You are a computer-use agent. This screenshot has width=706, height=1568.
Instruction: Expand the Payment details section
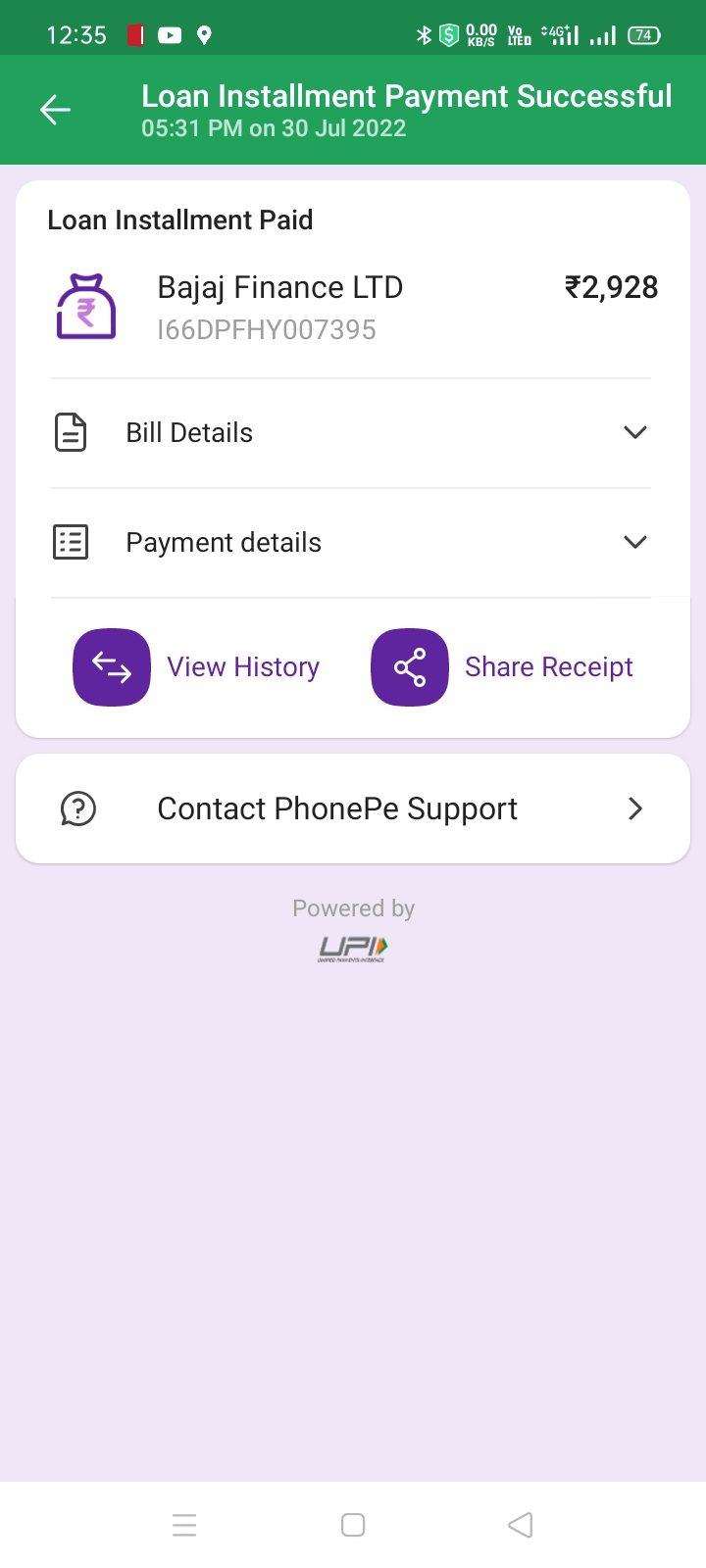(x=351, y=542)
